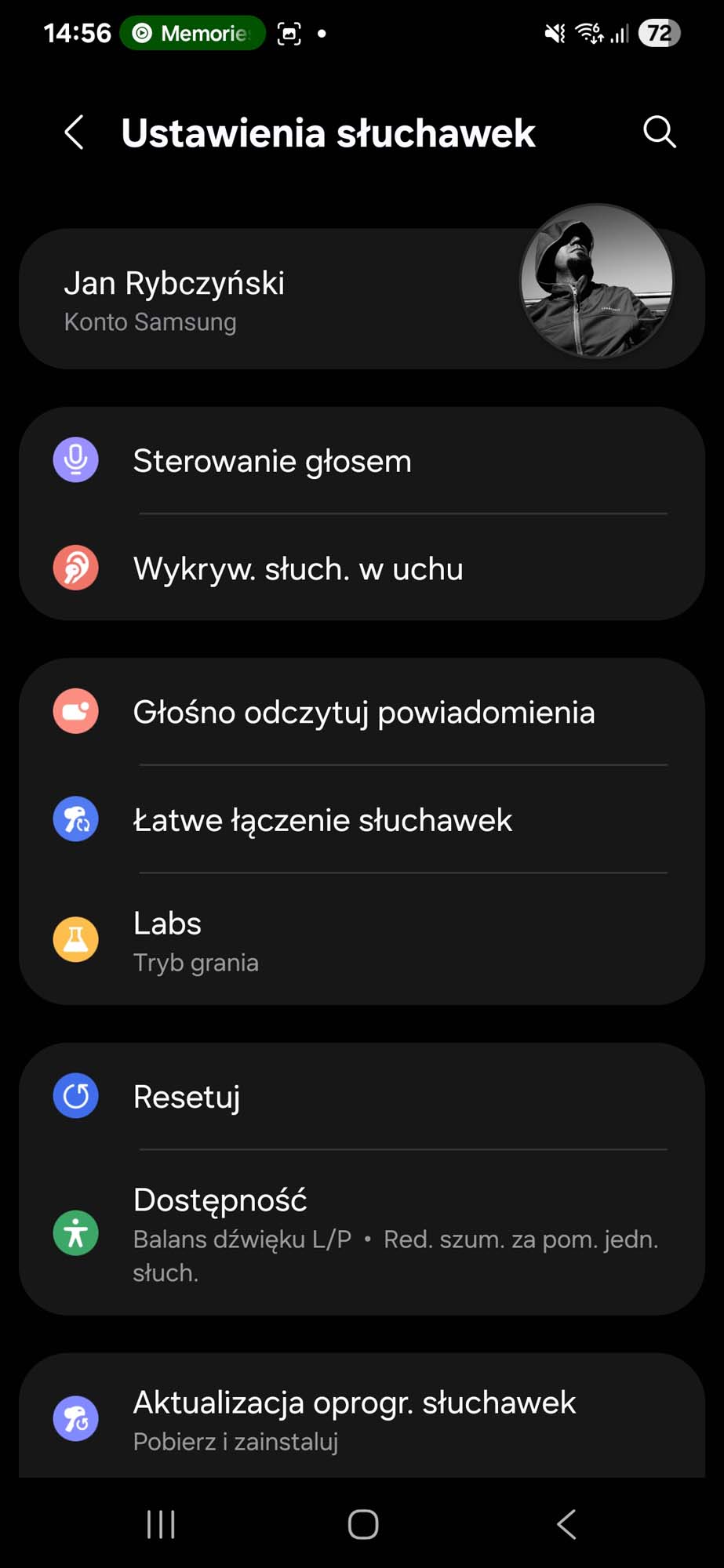Select the Resetuj option
The width and height of the screenshot is (724, 1568).
pos(361,1097)
